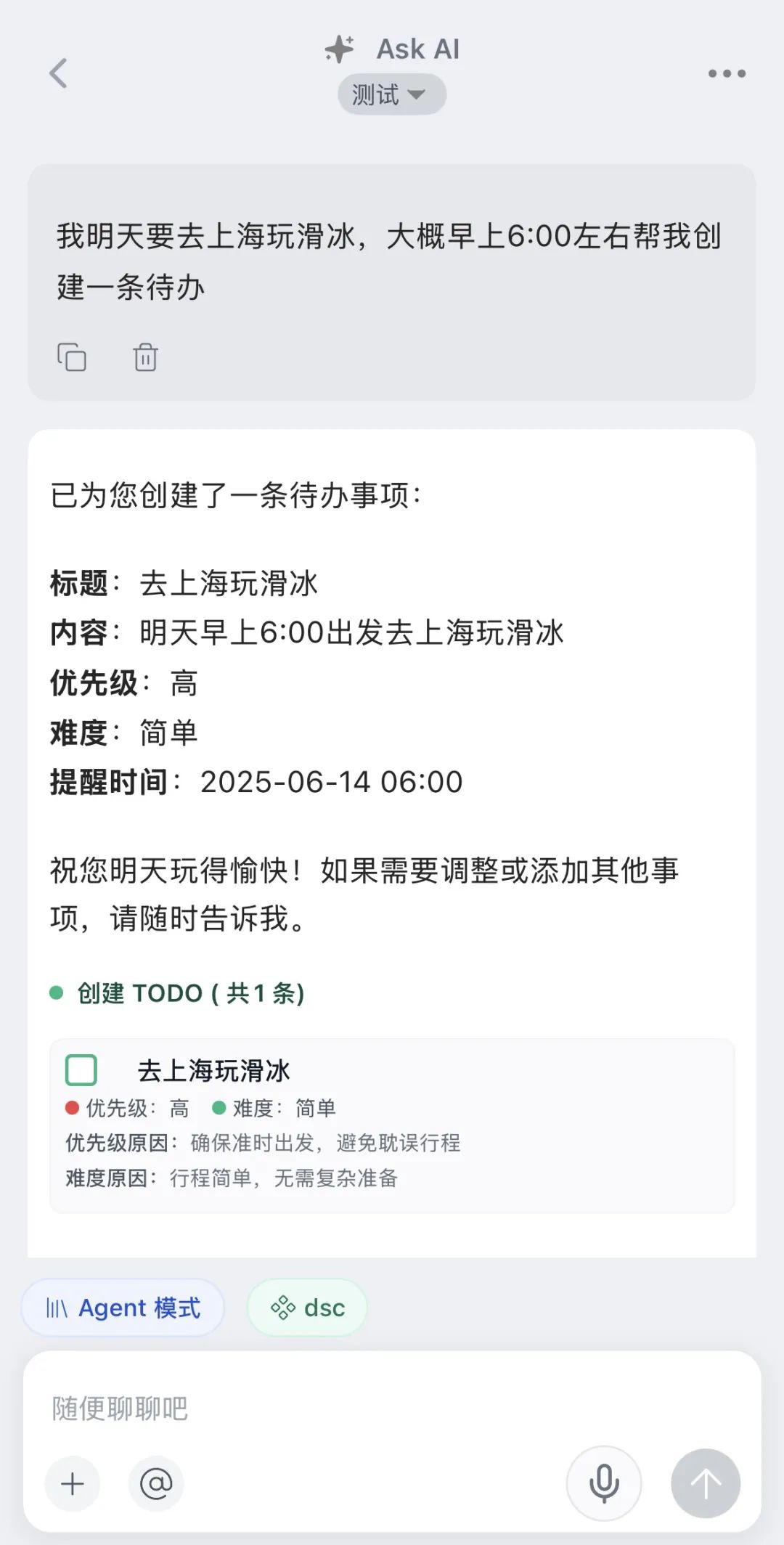Viewport: 784px width, 1545px height.
Task: Select the Agent 模式 chip
Action: click(x=123, y=1308)
